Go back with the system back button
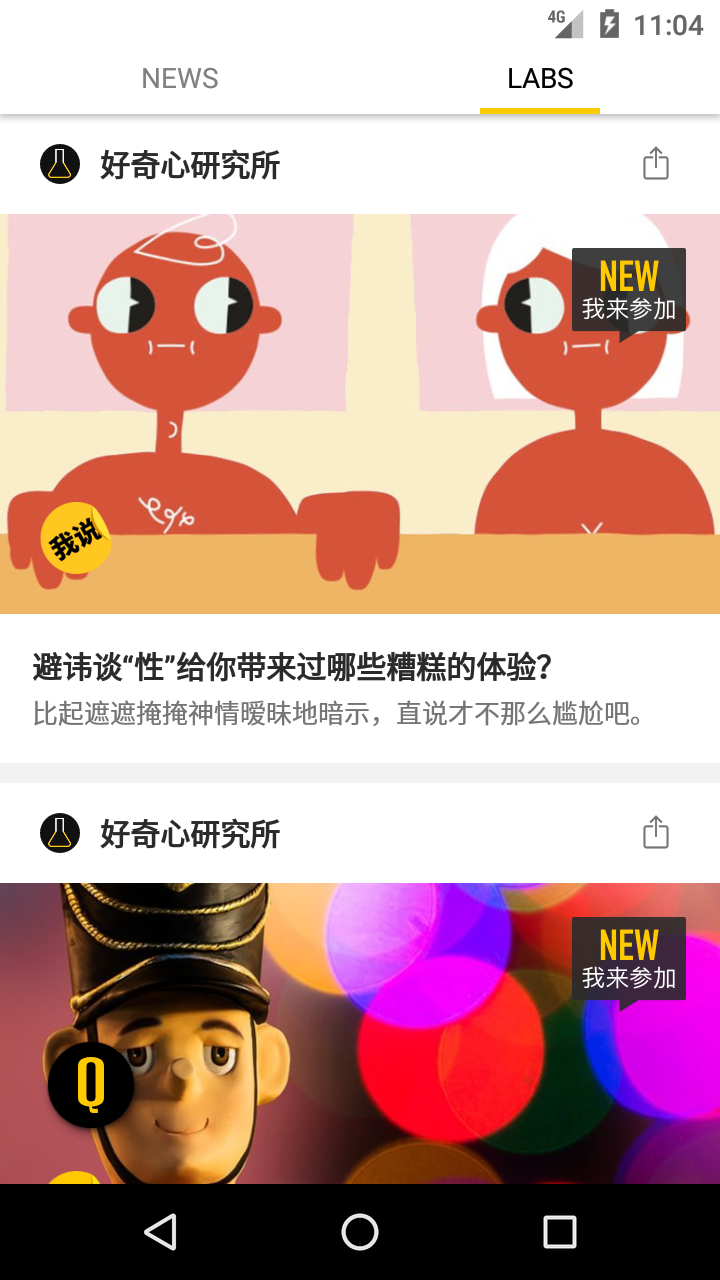Image resolution: width=720 pixels, height=1280 pixels. tap(160, 1232)
